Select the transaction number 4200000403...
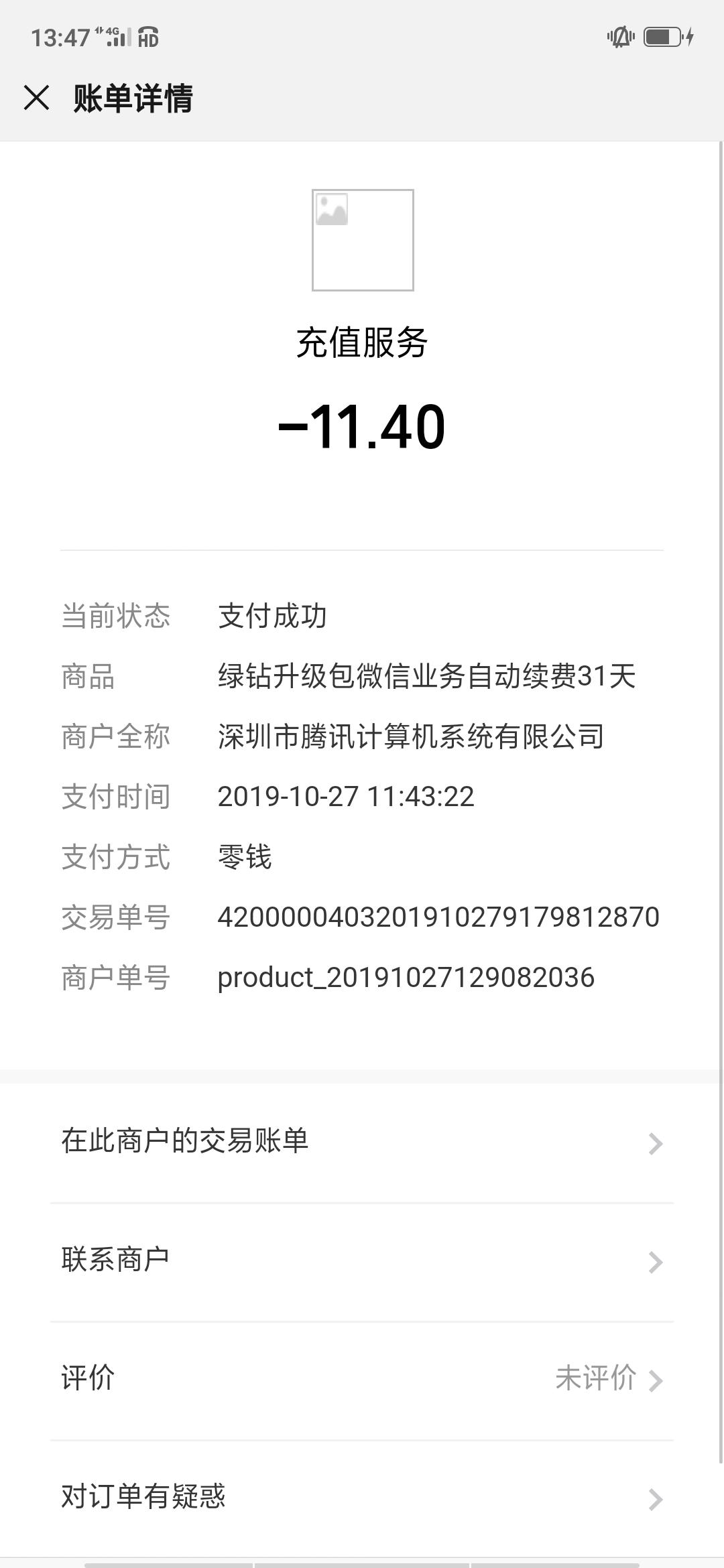Image resolution: width=724 pixels, height=1568 pixels. pos(439,917)
